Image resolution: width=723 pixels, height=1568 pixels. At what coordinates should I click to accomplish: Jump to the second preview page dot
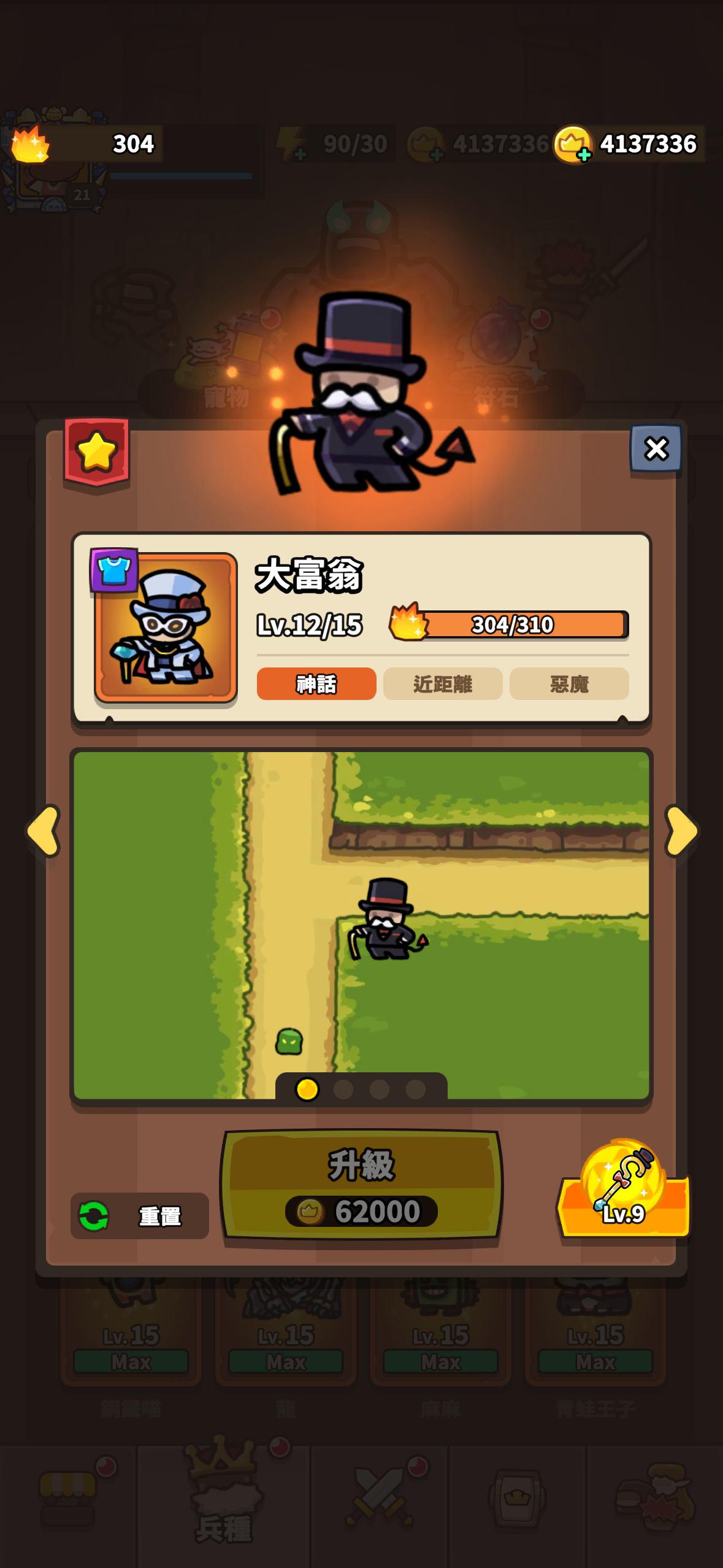pyautogui.click(x=343, y=1090)
